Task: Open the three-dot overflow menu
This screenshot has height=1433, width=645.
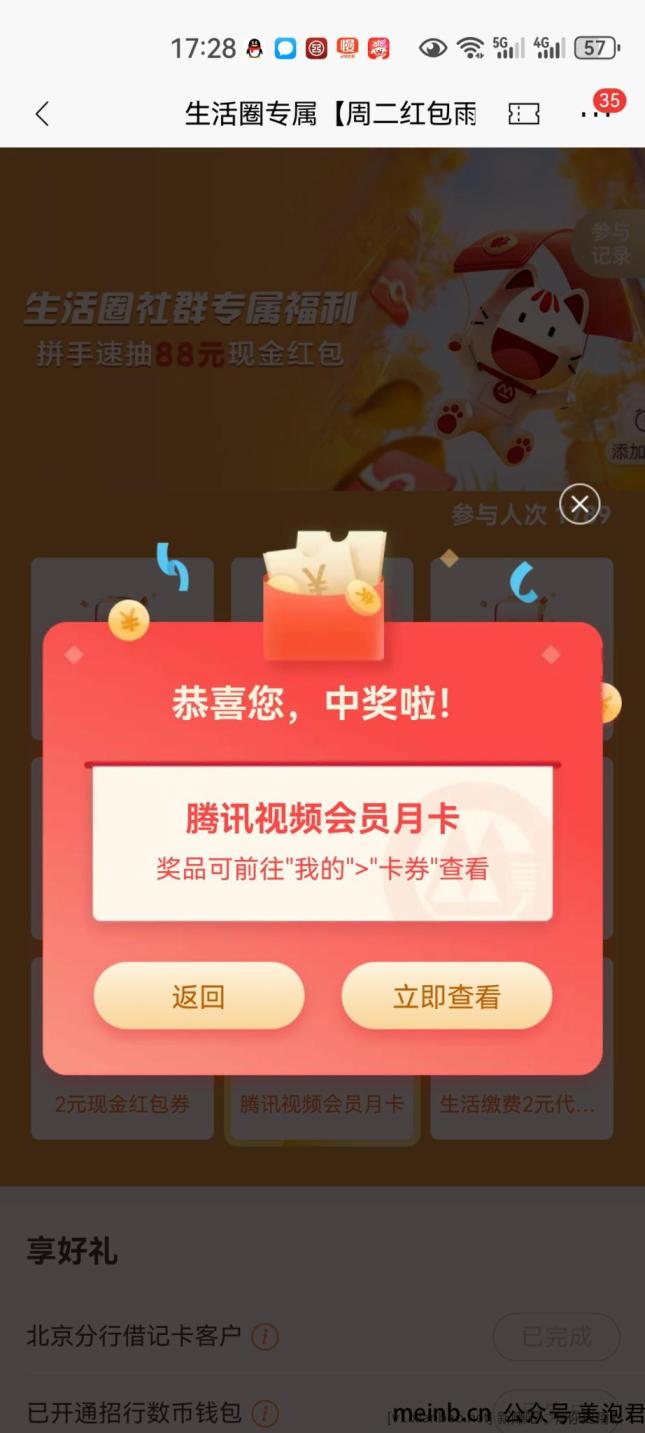Action: 594,114
